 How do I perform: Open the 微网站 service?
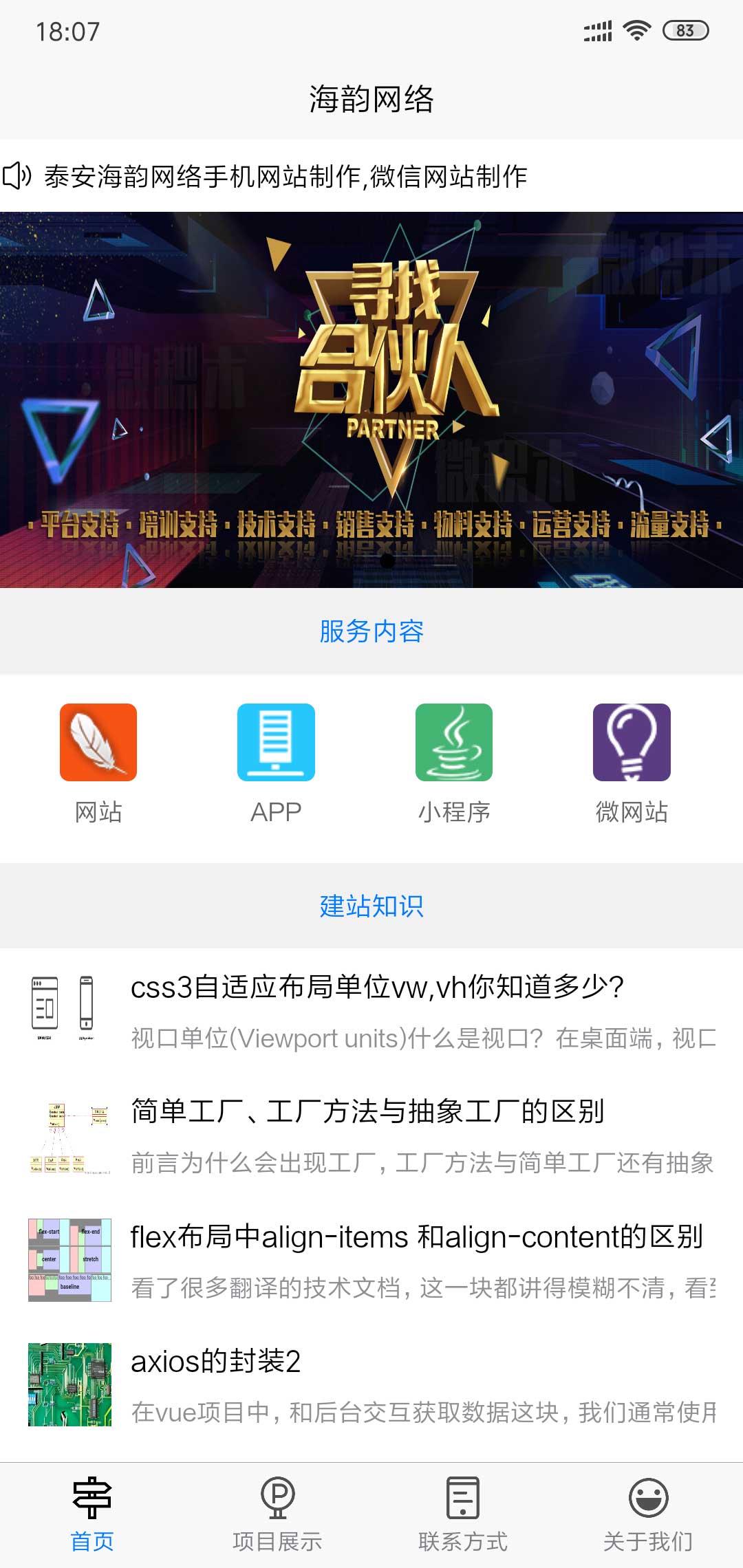pos(632,762)
